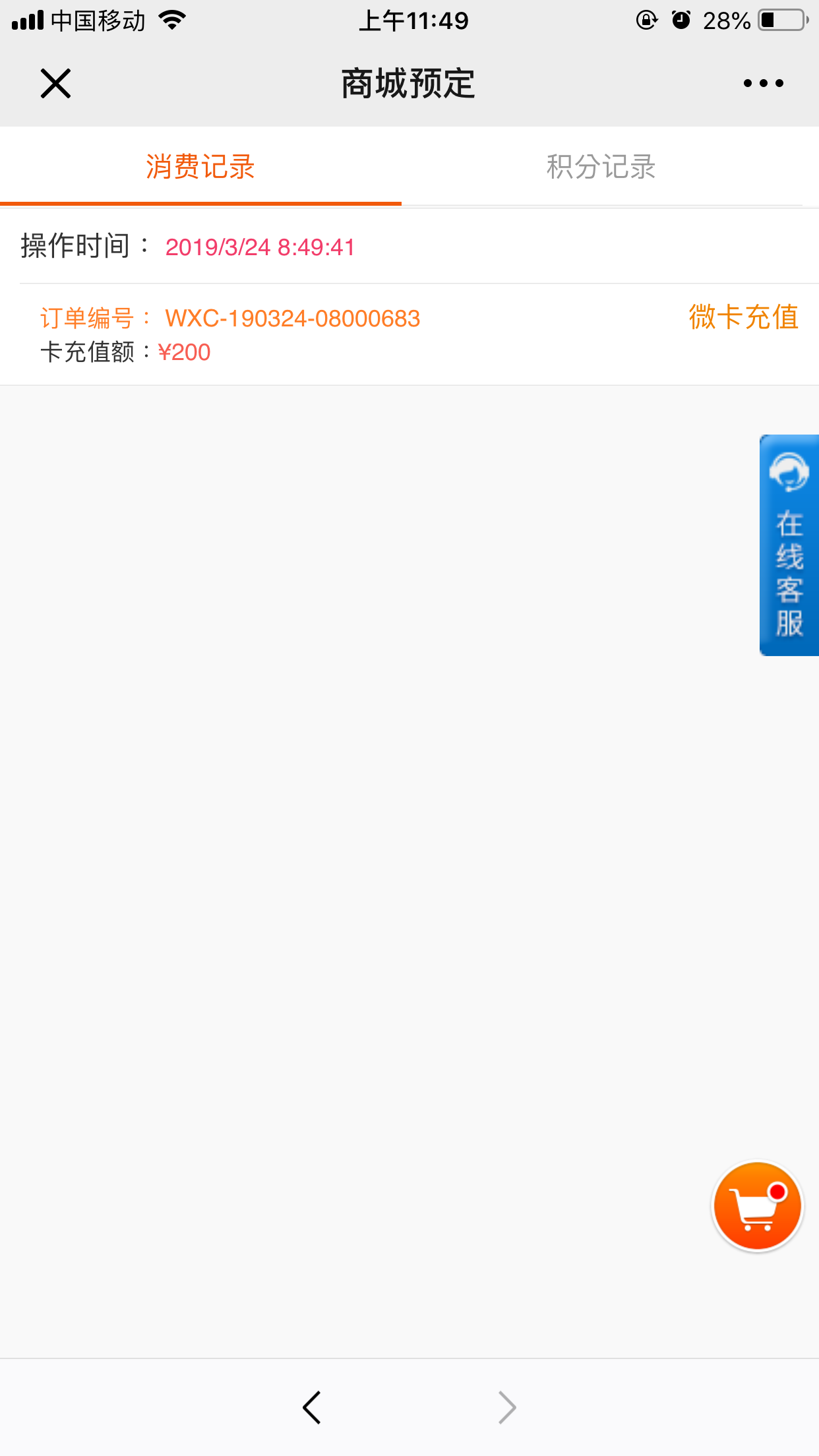
Task: Open the floating shopping cart
Action: [x=758, y=1206]
